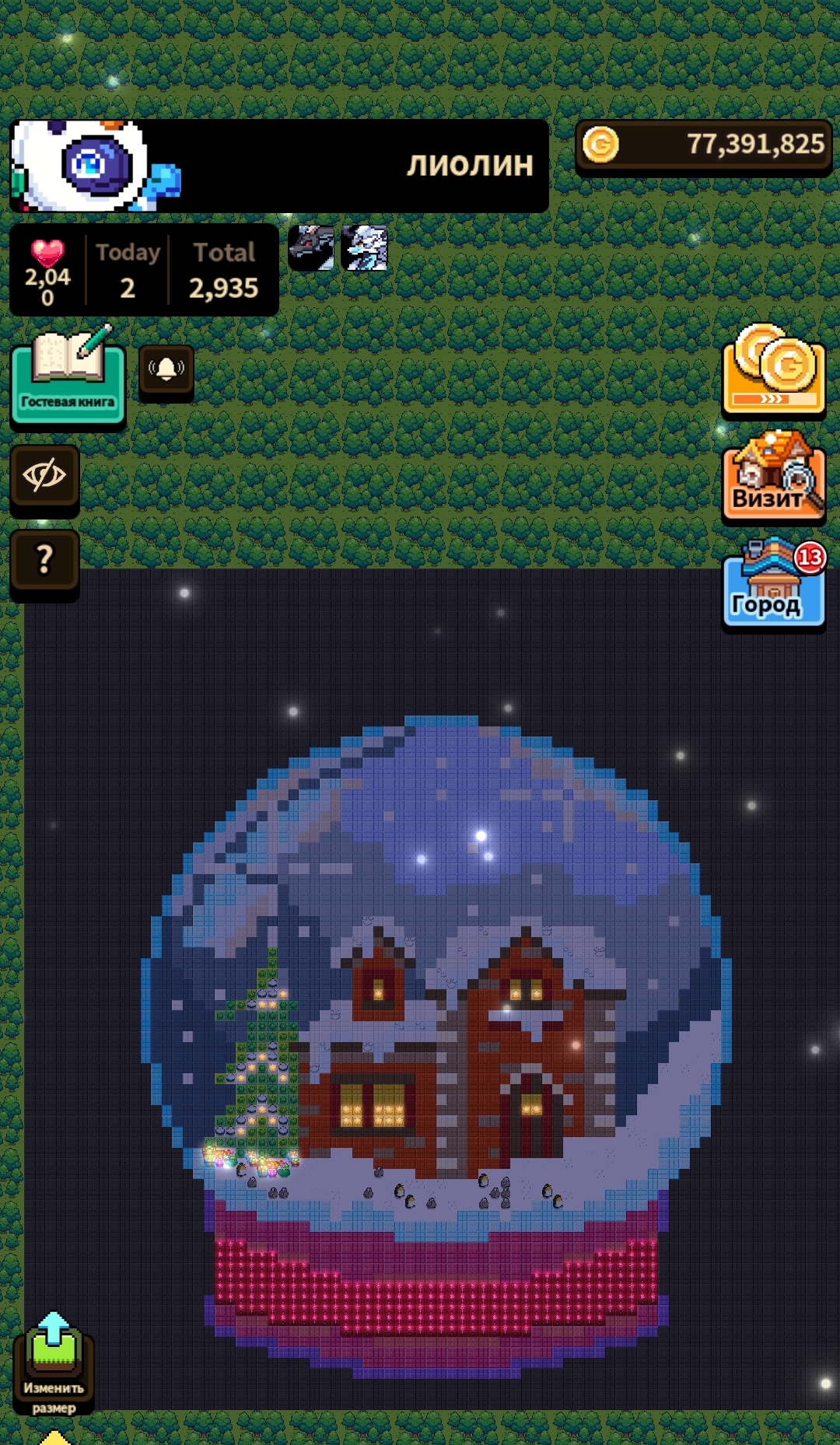Image resolution: width=840 pixels, height=1445 pixels.
Task: Tap the notification bell icon
Action: (166, 370)
